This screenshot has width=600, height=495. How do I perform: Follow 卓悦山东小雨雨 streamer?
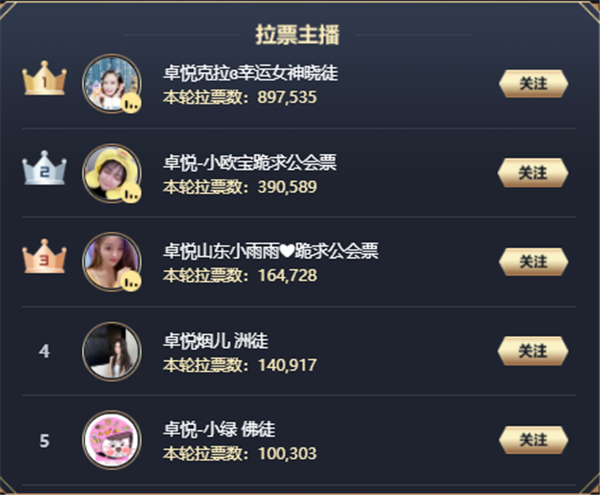click(x=533, y=262)
